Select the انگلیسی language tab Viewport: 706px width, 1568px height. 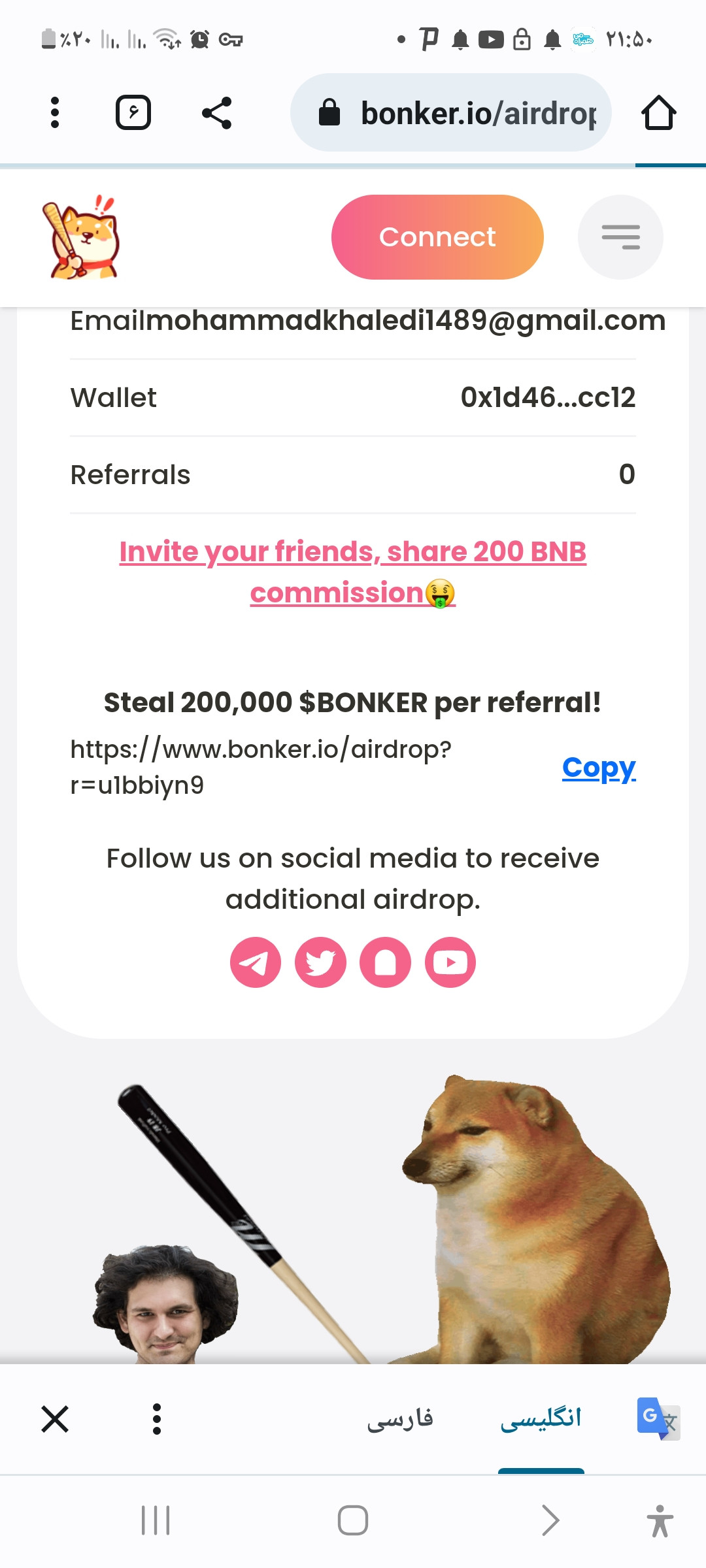pyautogui.click(x=541, y=1419)
